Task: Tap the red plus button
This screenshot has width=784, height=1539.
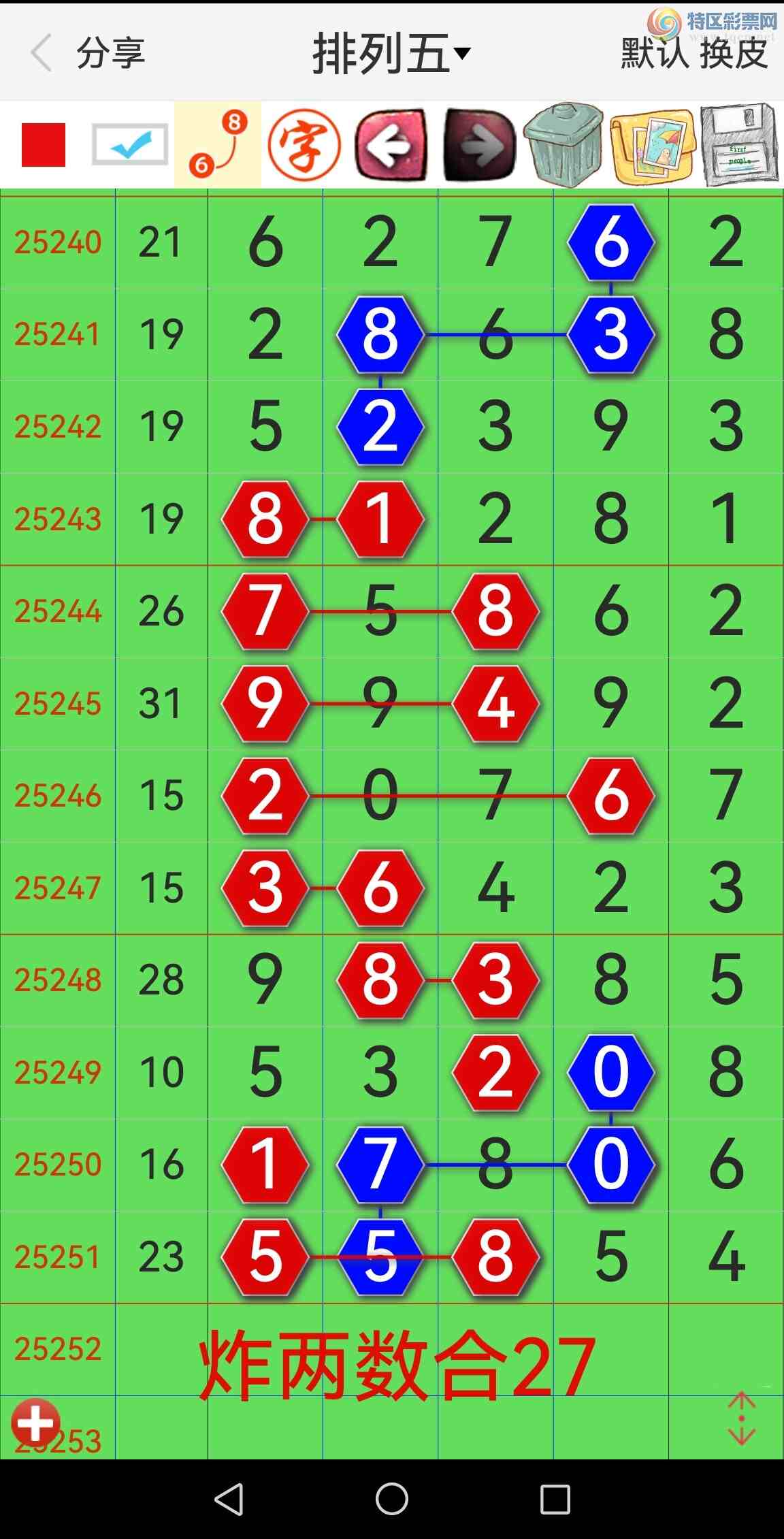Action: (35, 1423)
